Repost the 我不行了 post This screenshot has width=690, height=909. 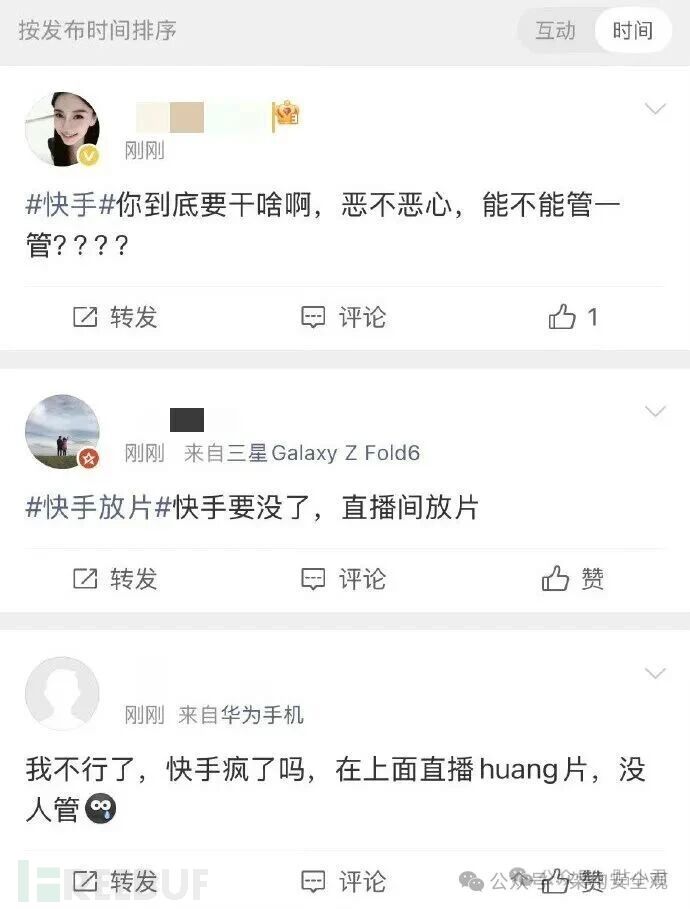click(116, 881)
